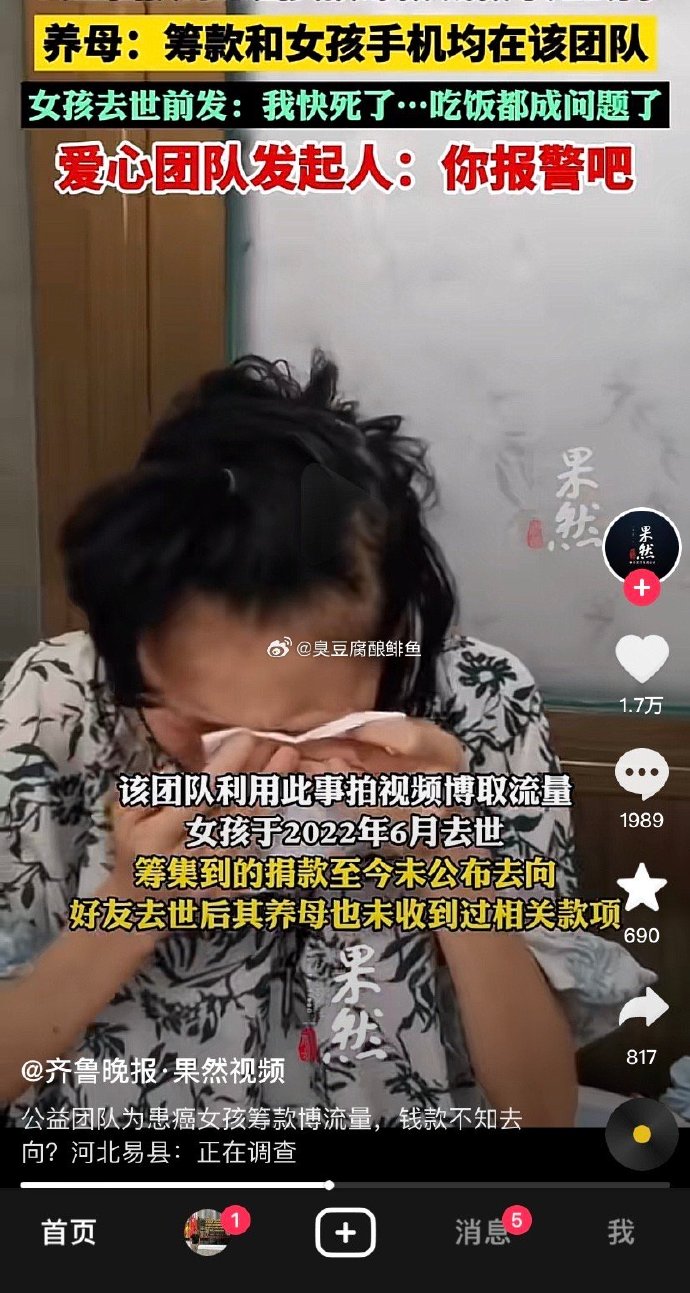Screen dimensions: 690x1293
Task: Create a new post with plus button
Action: coord(345,1232)
